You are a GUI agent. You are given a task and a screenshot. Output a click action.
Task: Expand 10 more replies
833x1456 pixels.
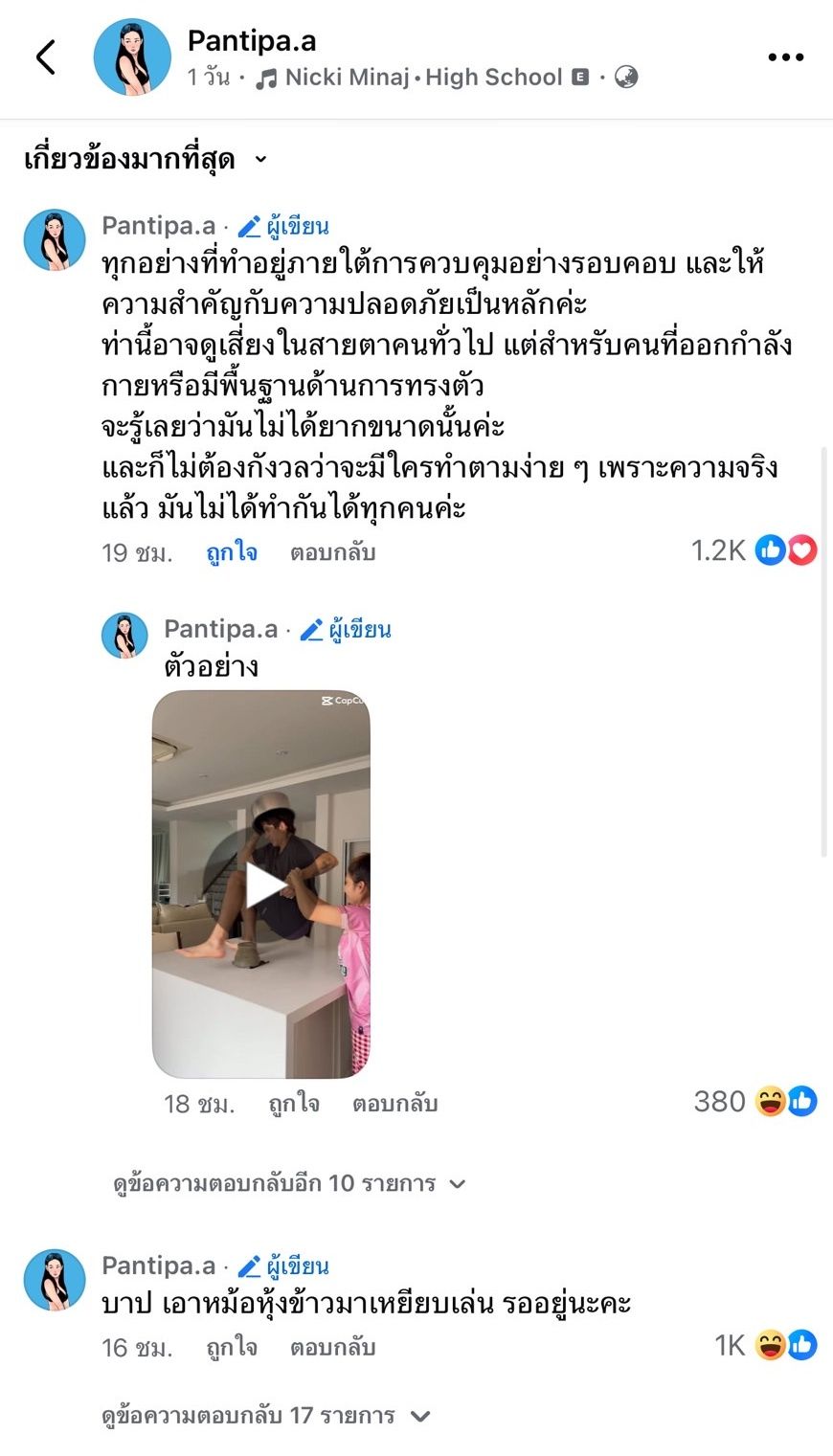coord(289,1183)
